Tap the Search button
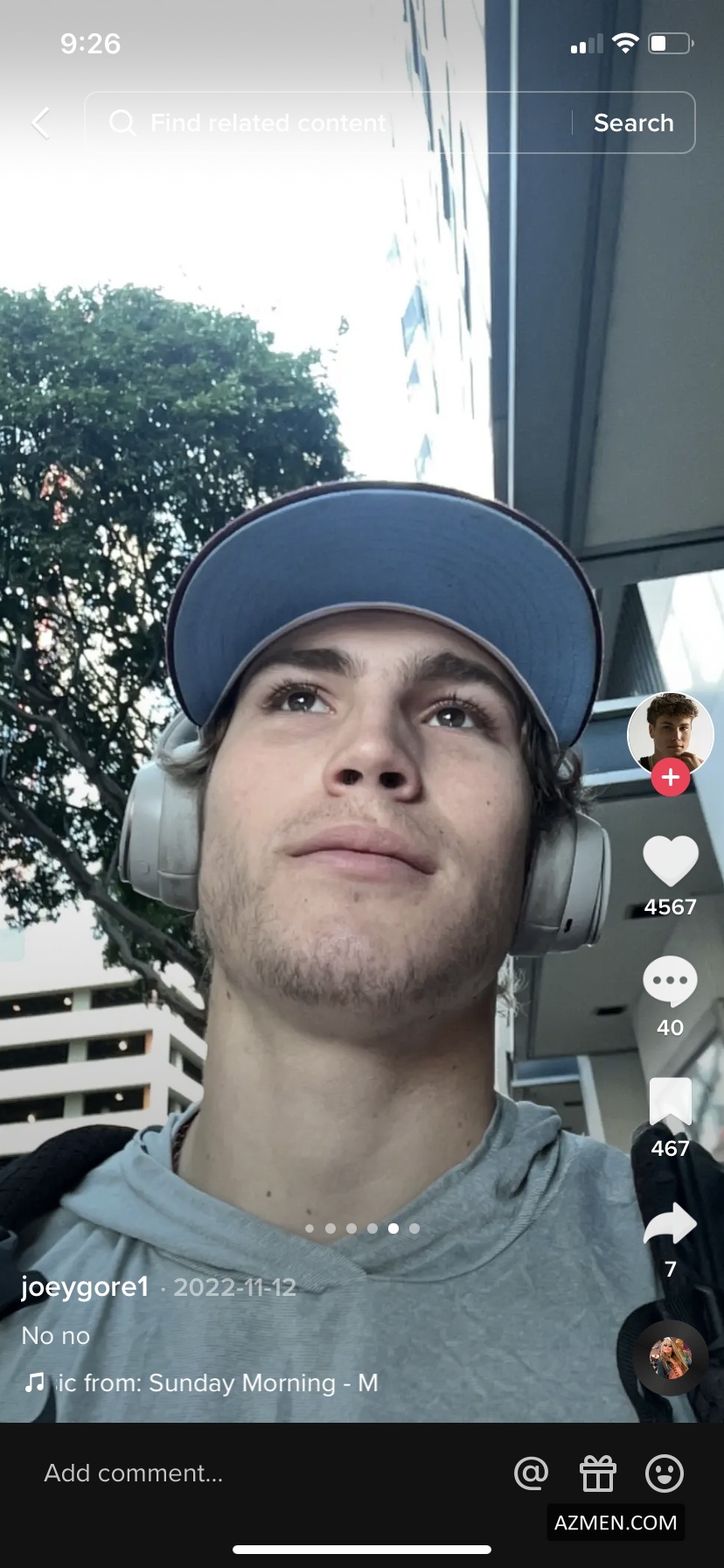This screenshot has width=724, height=1568. [633, 122]
